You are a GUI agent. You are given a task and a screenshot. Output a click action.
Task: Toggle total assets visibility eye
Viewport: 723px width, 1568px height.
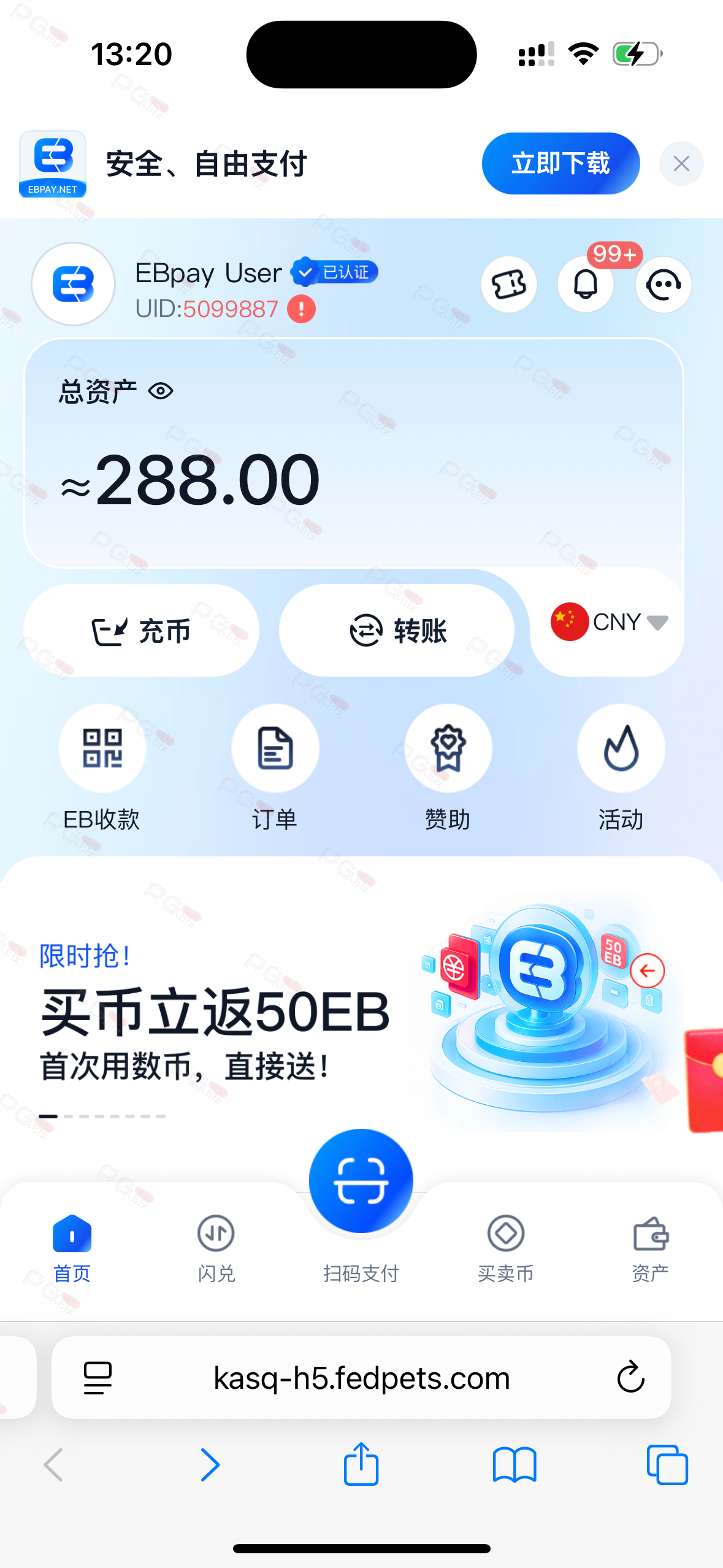coord(161,391)
